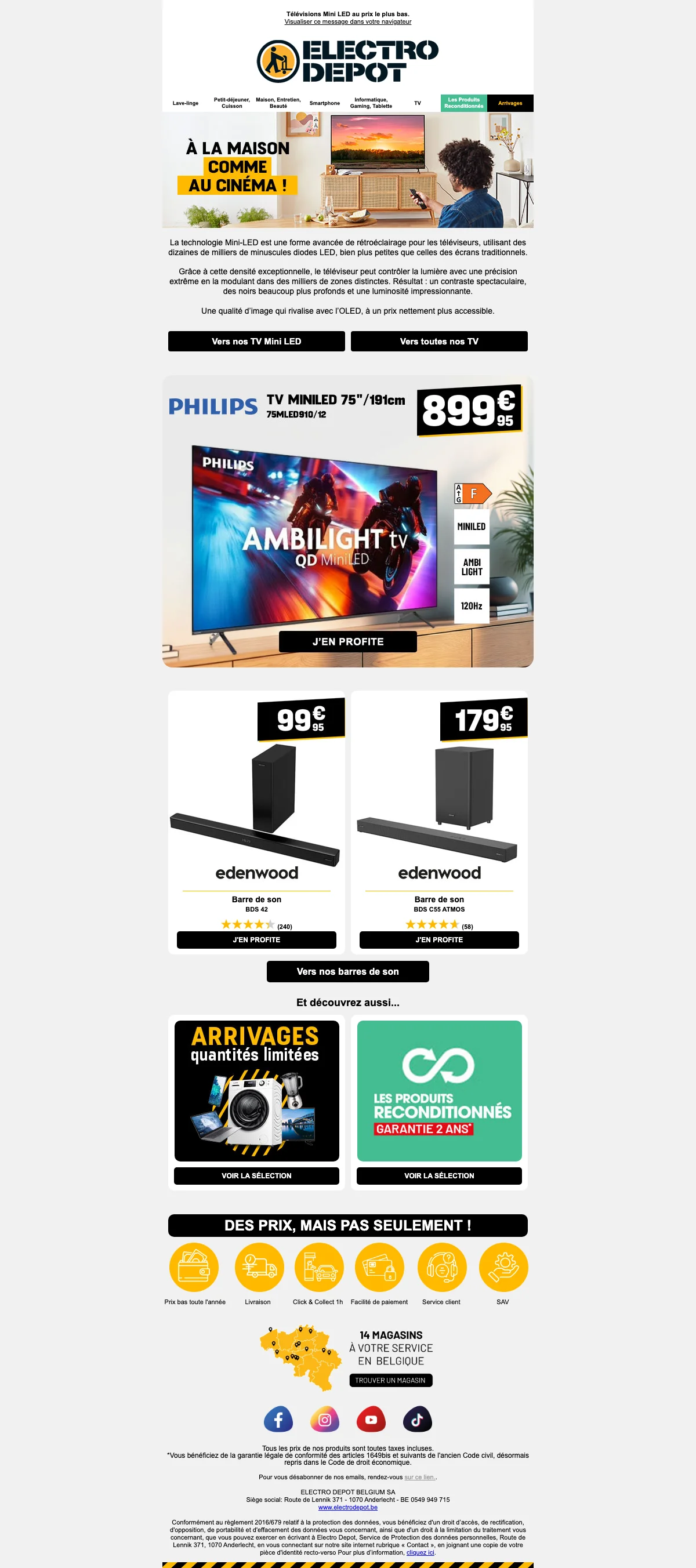Screen dimensions: 696x1568
Task: Tap J'EN PROFITE for Barre de son BDS 42
Action: tap(256, 940)
